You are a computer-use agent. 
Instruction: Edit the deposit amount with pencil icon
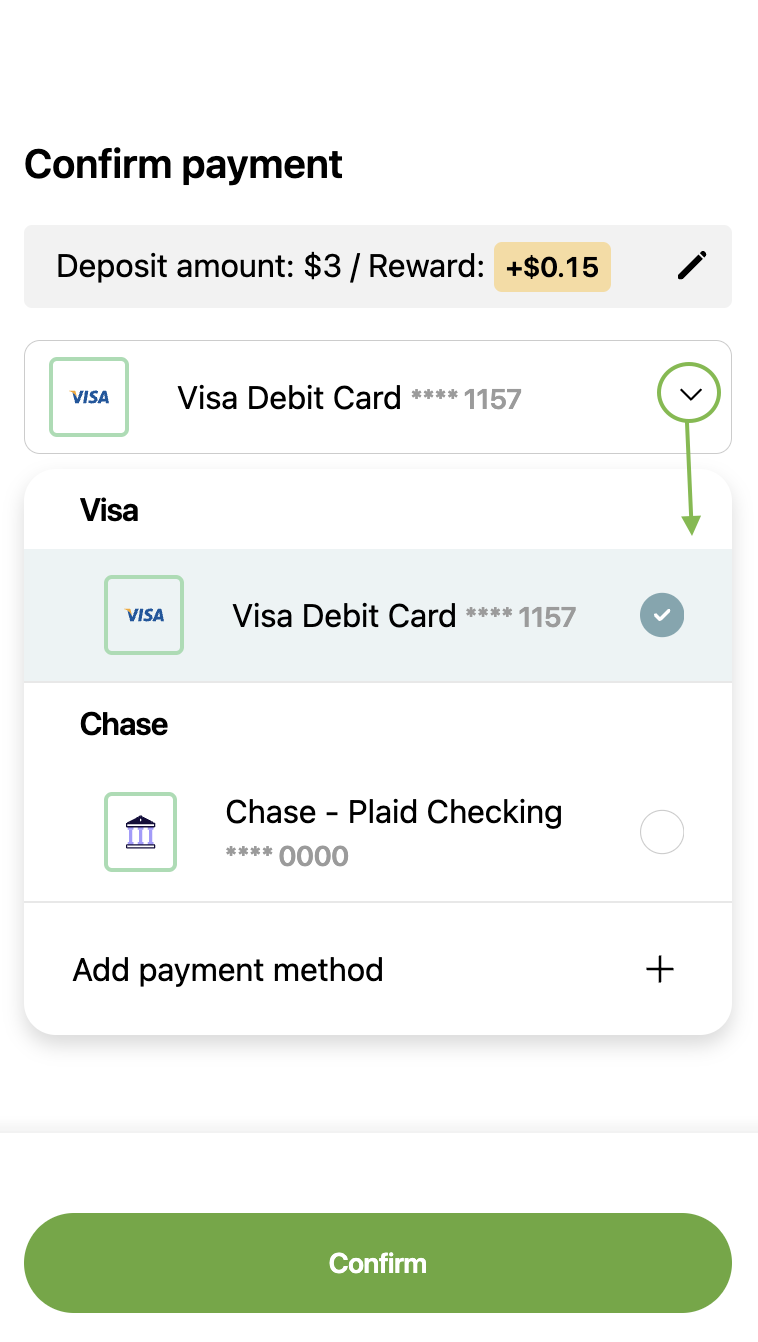692,266
